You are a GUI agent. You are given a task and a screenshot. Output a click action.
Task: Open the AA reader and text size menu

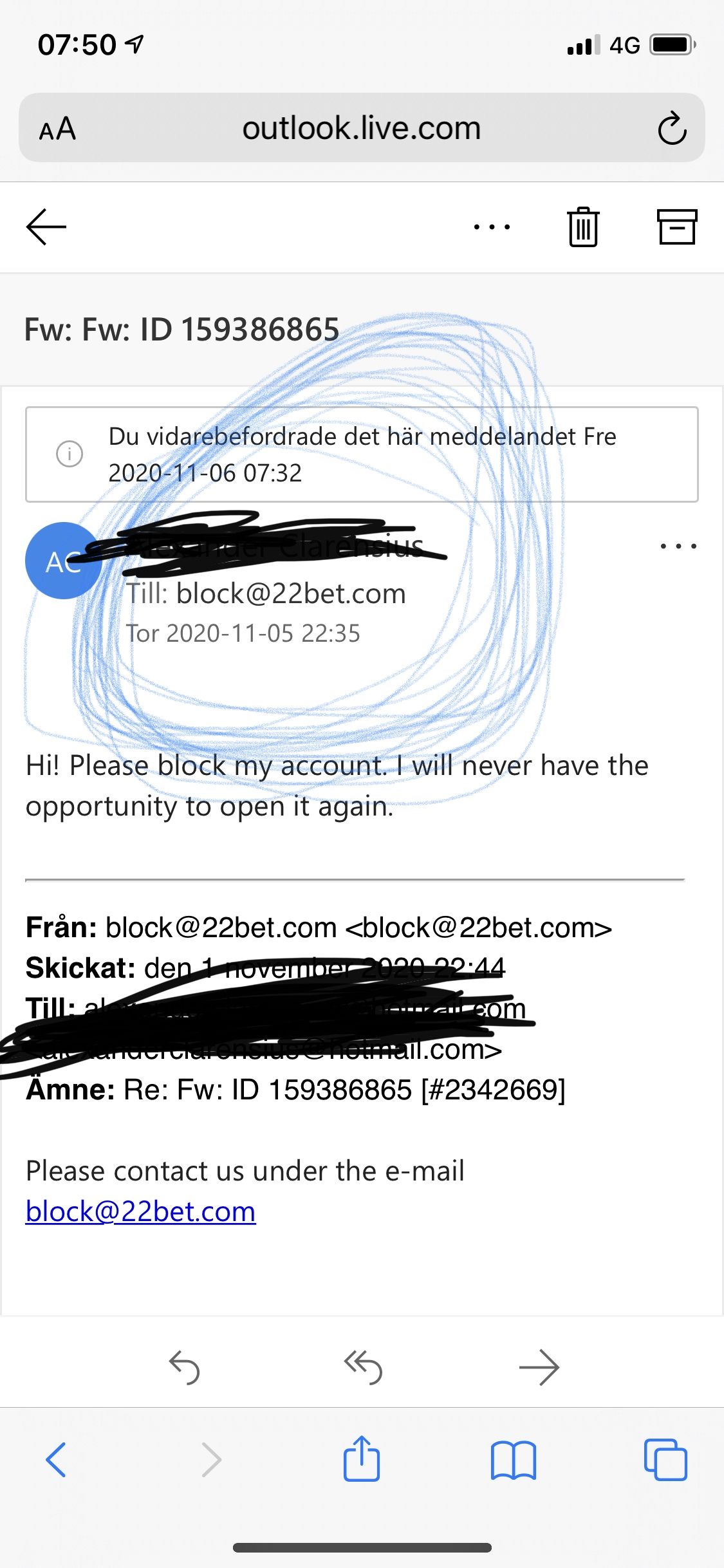57,129
